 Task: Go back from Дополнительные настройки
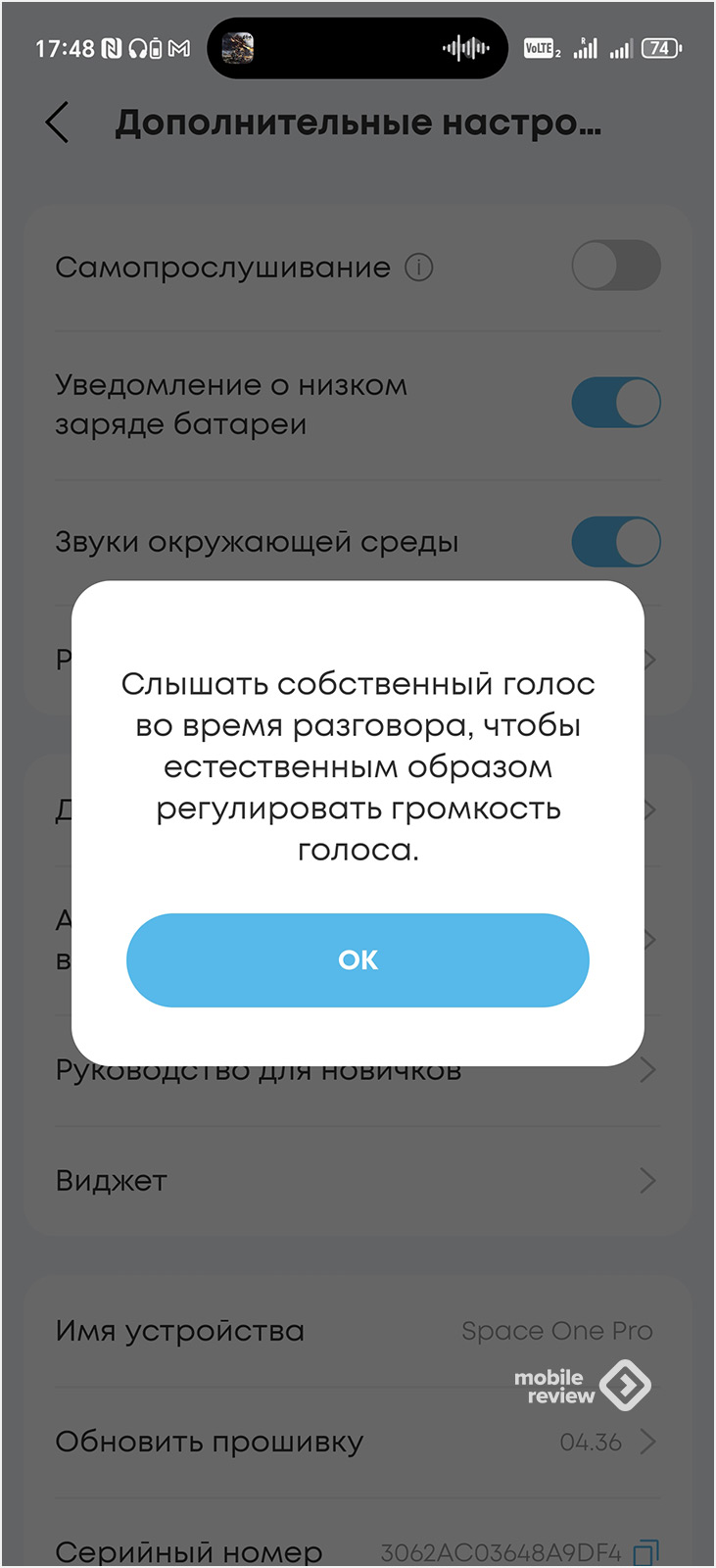(x=58, y=123)
